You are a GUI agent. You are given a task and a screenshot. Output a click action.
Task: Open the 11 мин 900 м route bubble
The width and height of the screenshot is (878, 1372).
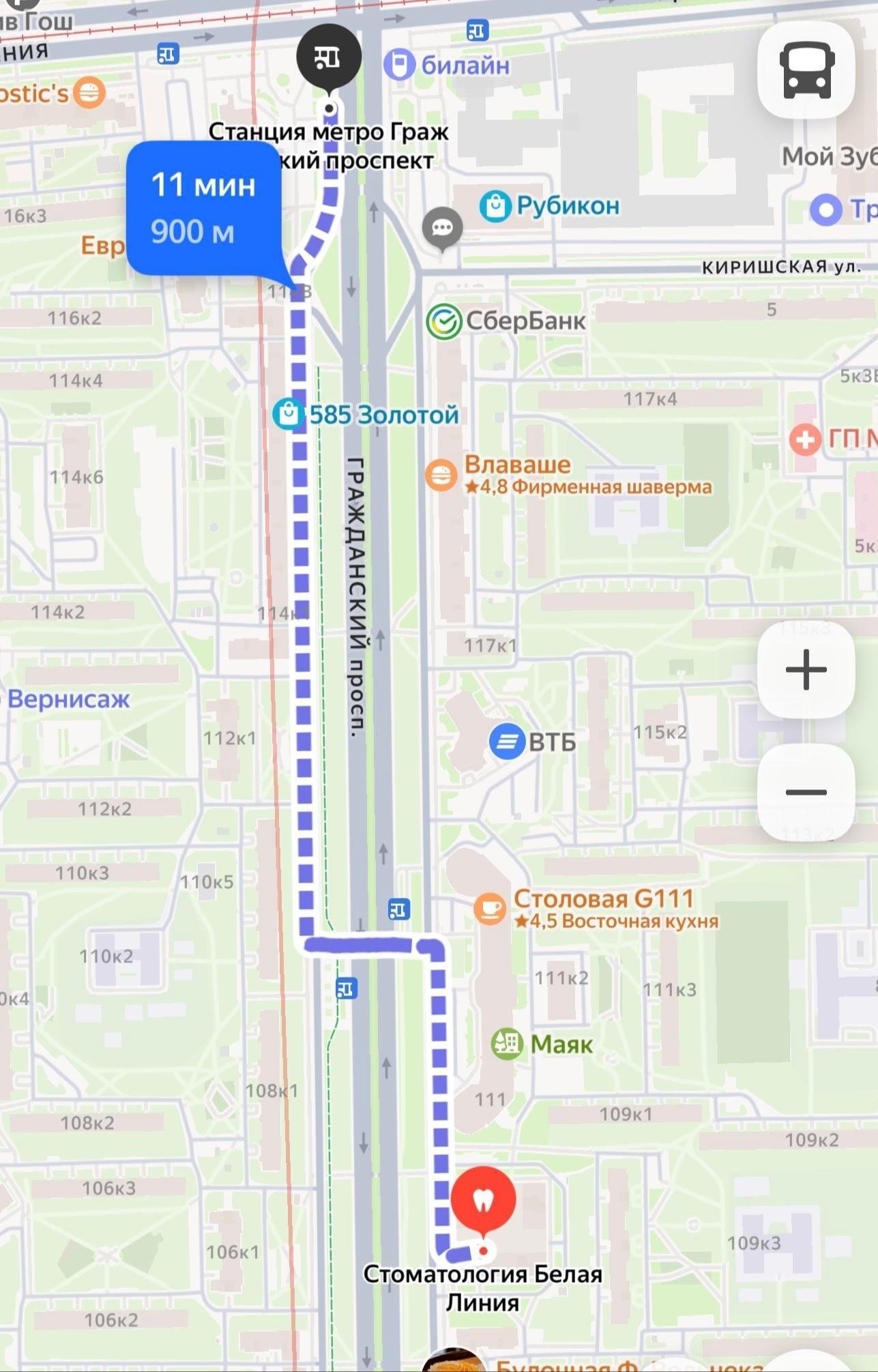[203, 208]
